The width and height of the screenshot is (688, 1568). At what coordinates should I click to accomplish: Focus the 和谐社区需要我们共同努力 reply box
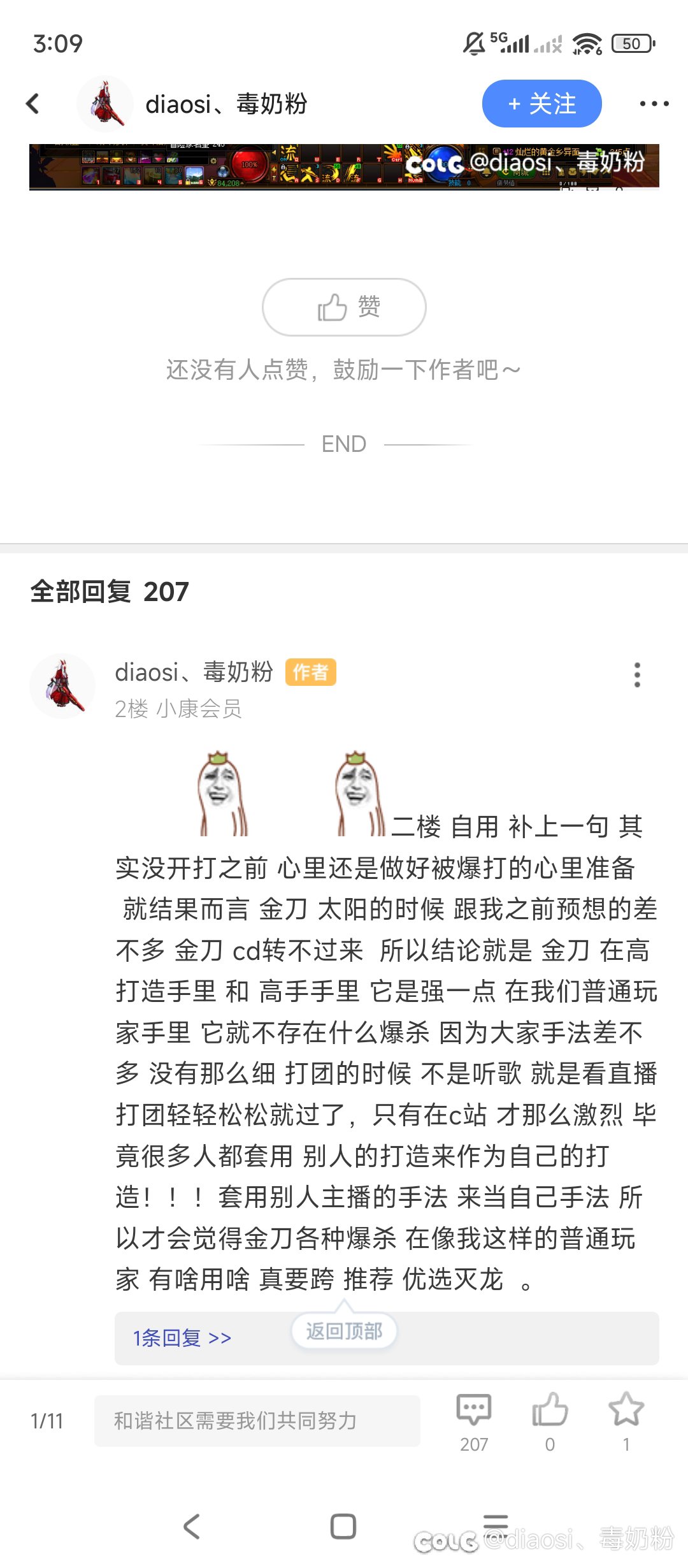pyautogui.click(x=257, y=1420)
